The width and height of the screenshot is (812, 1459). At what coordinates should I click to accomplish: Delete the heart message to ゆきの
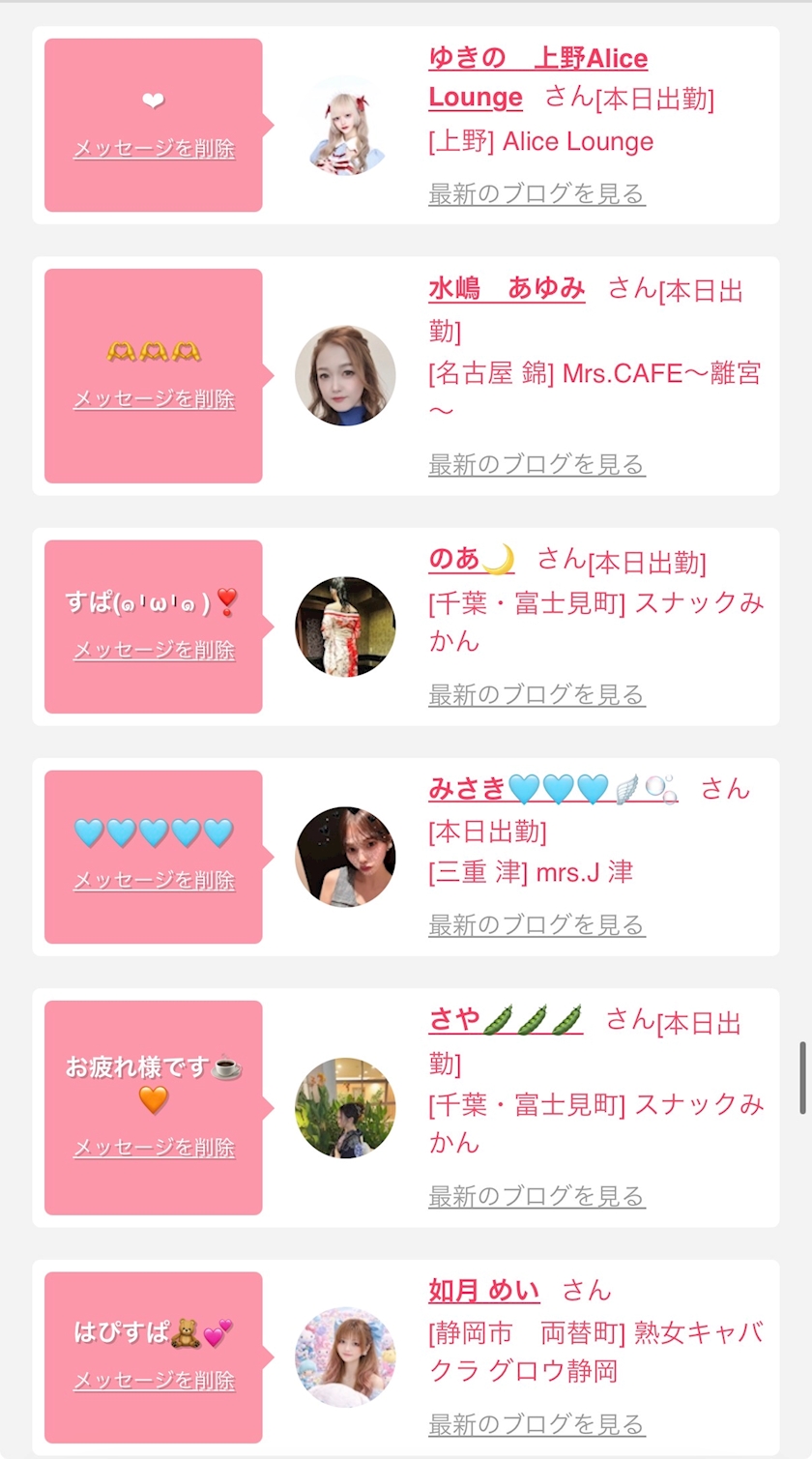[154, 149]
